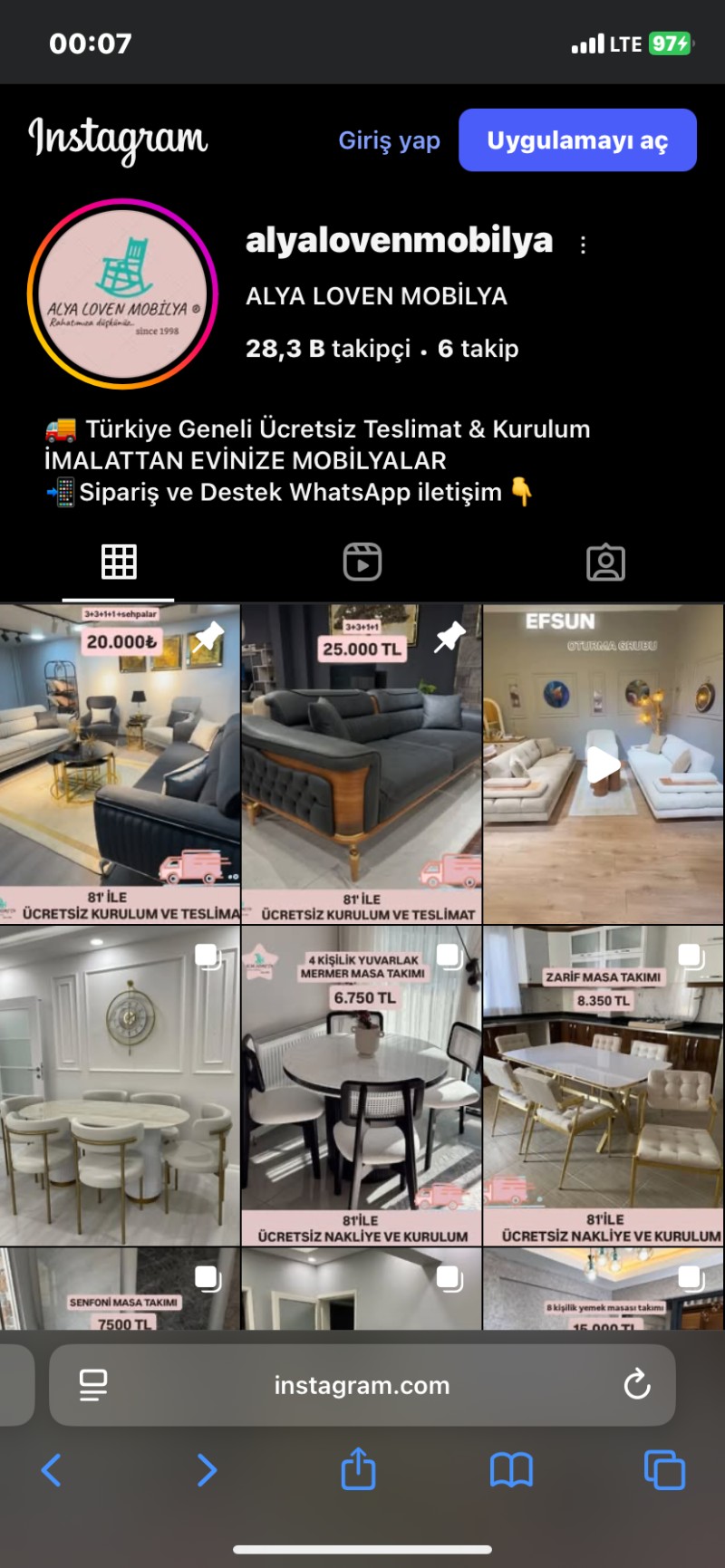Tap the instagram.com address bar
The width and height of the screenshot is (725, 1568).
tap(362, 1385)
